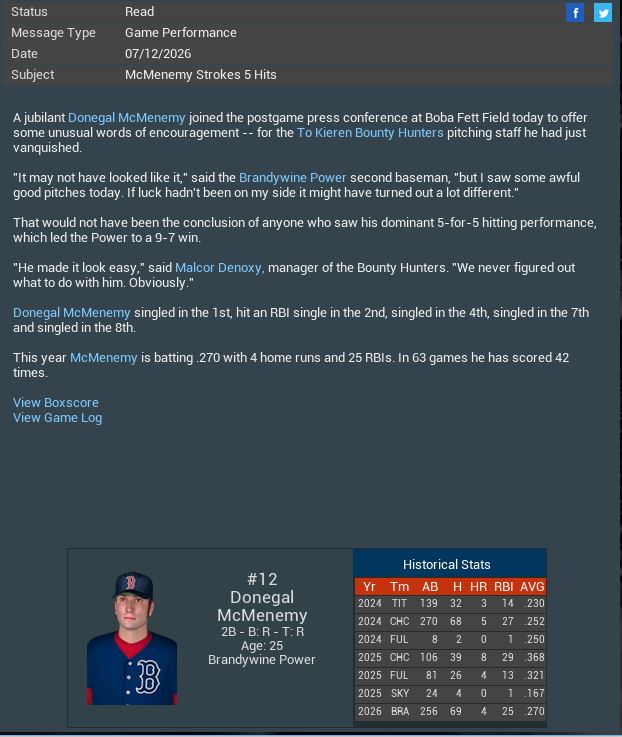
Task: Tap the View Boxscore link
Action: [x=56, y=402]
